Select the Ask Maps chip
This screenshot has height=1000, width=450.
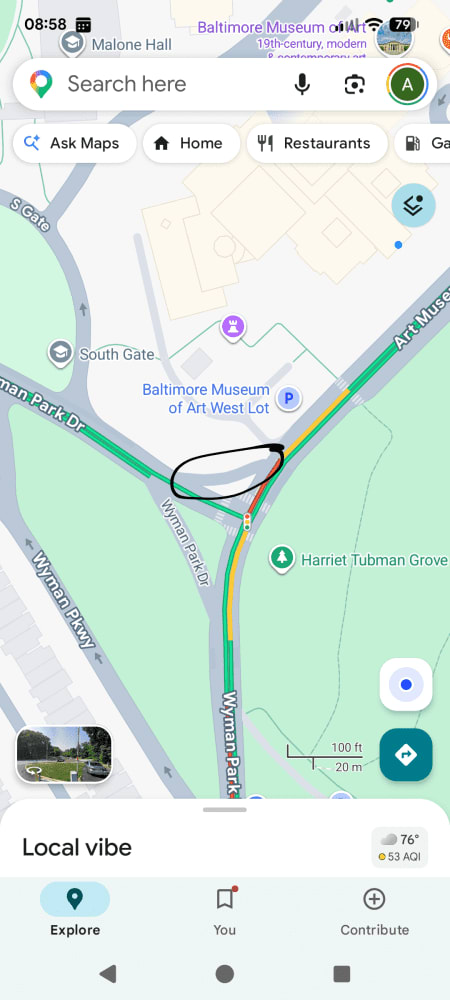coord(75,143)
